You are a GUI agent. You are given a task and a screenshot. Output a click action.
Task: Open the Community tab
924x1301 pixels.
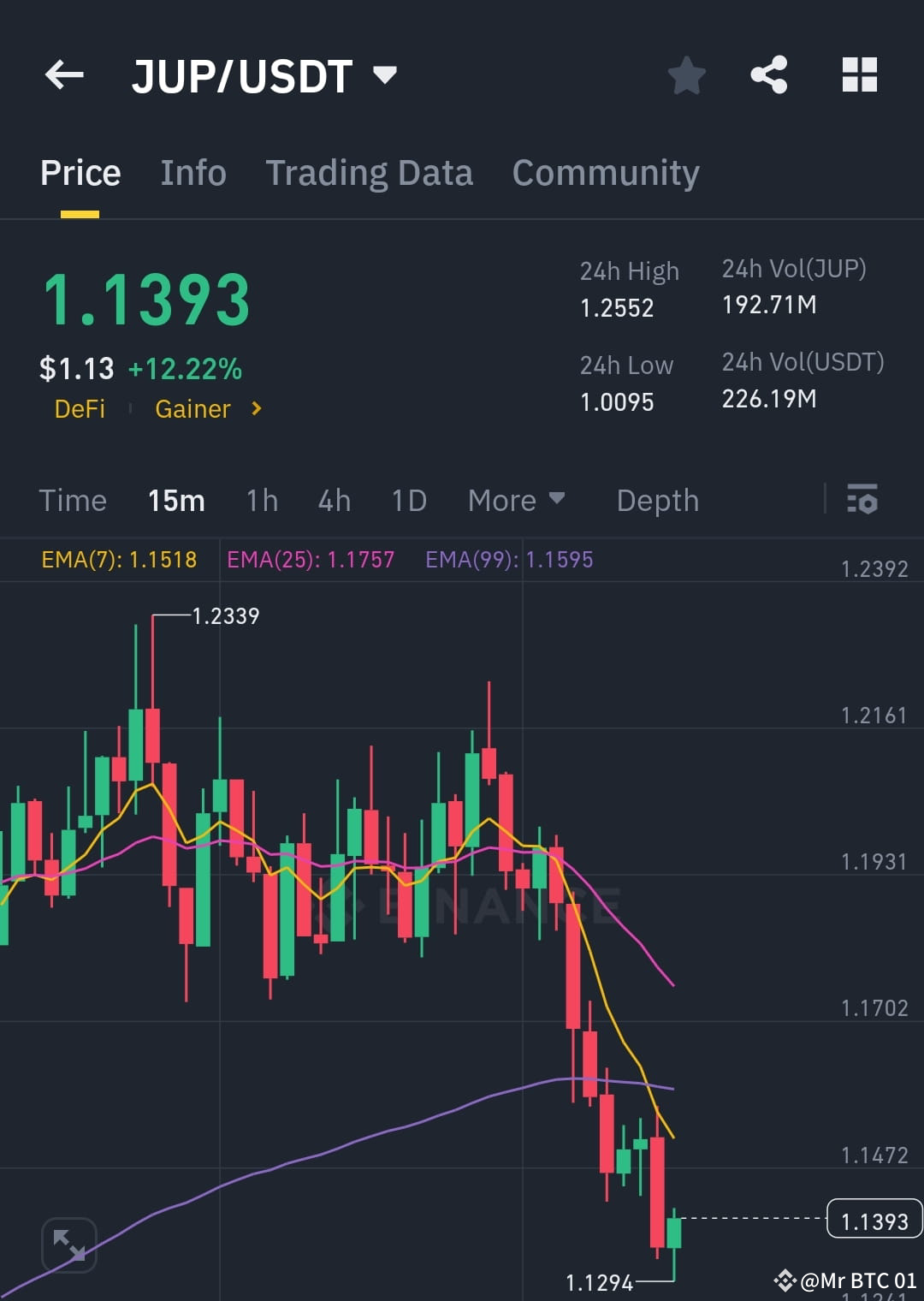click(x=605, y=172)
